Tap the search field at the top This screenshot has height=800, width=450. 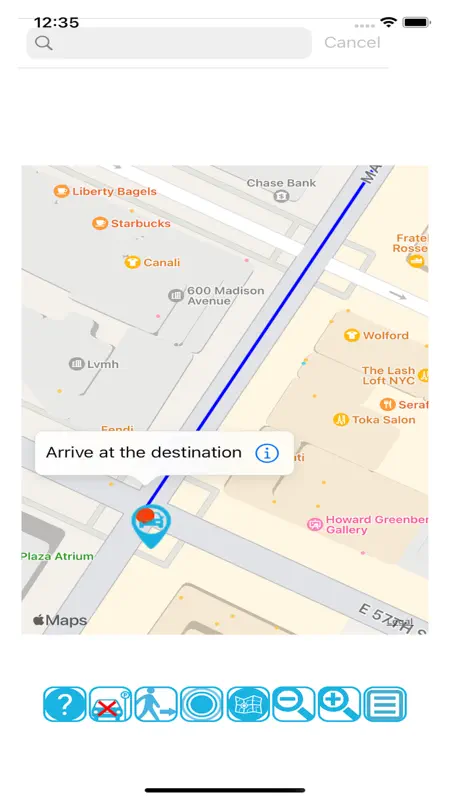(x=169, y=43)
